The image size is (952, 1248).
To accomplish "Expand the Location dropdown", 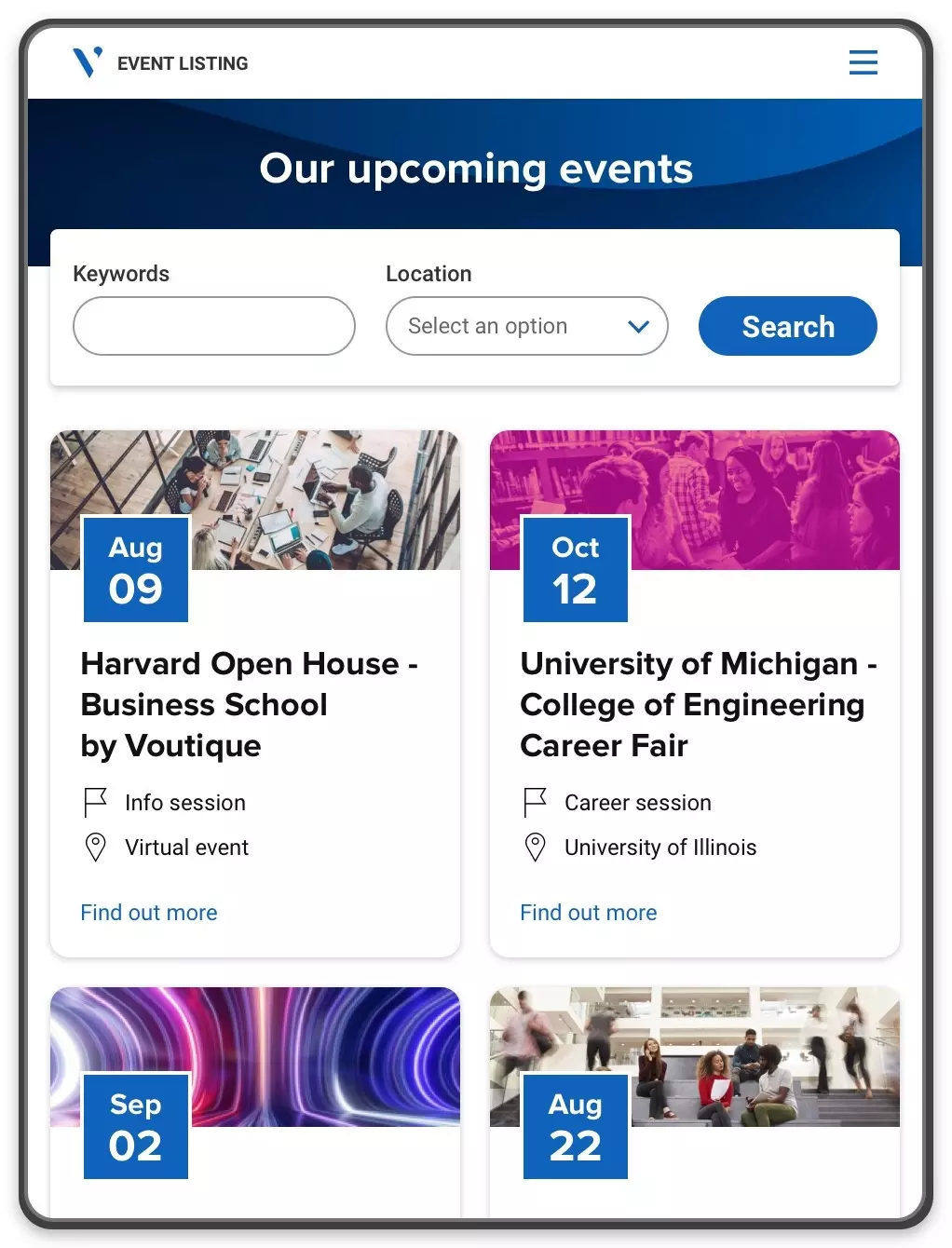I will 526,326.
